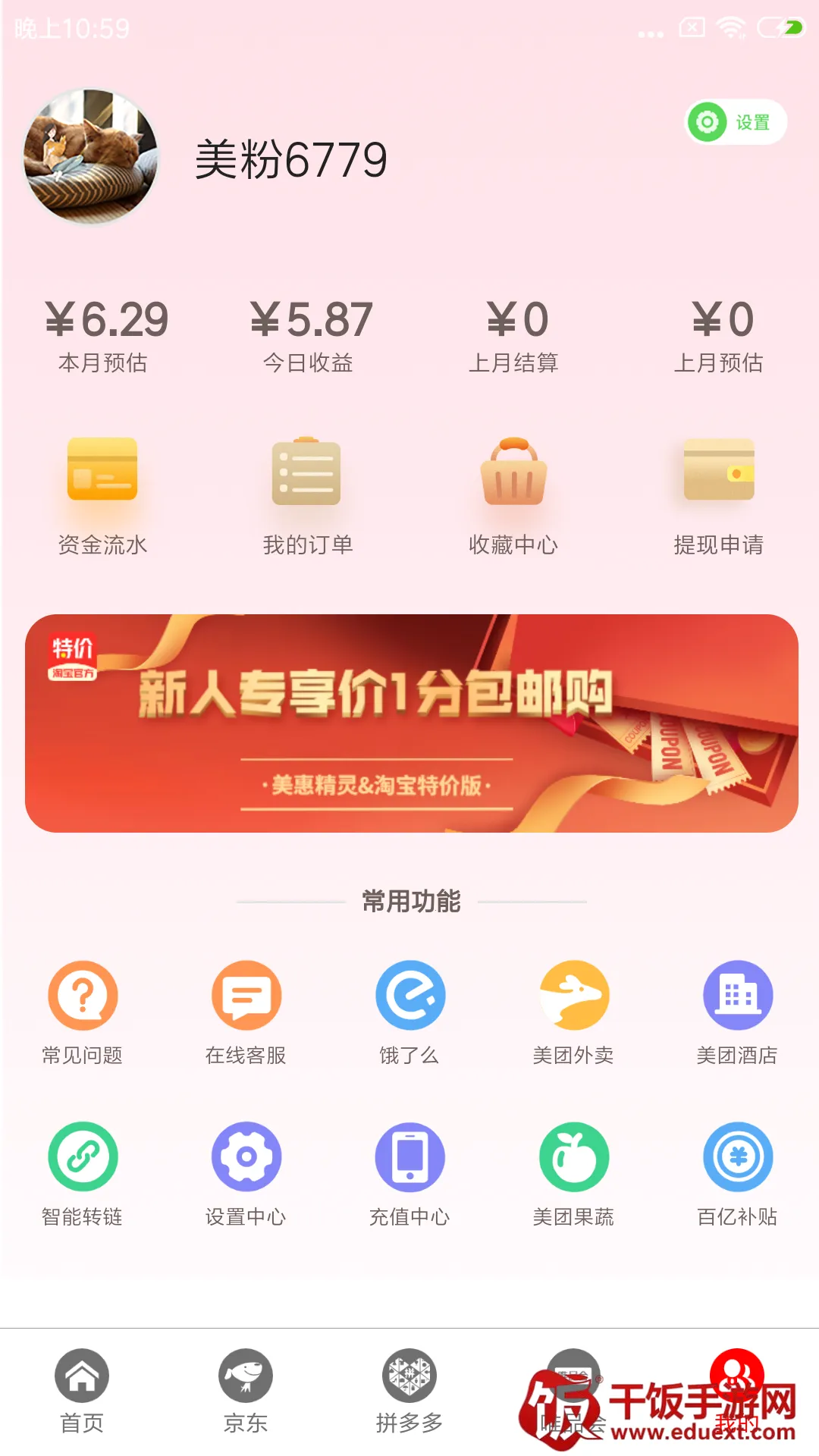Viewport: 819px width, 1456px height.
Task: Switch to the 拼多多 tab
Action: [409, 1392]
